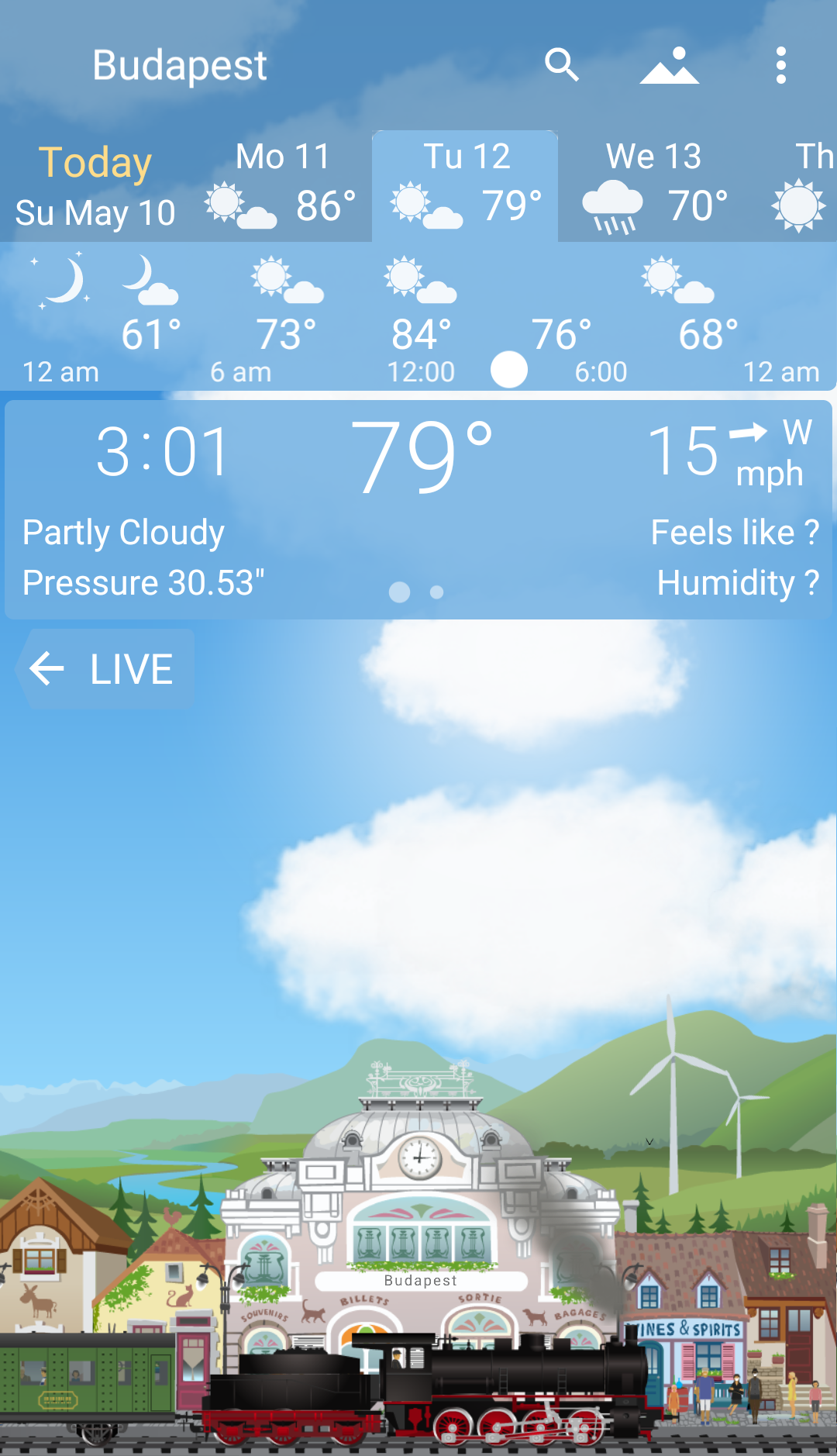The width and height of the screenshot is (837, 1456).
Task: Tap Feels like to reveal the value
Action: pyautogui.click(x=735, y=533)
